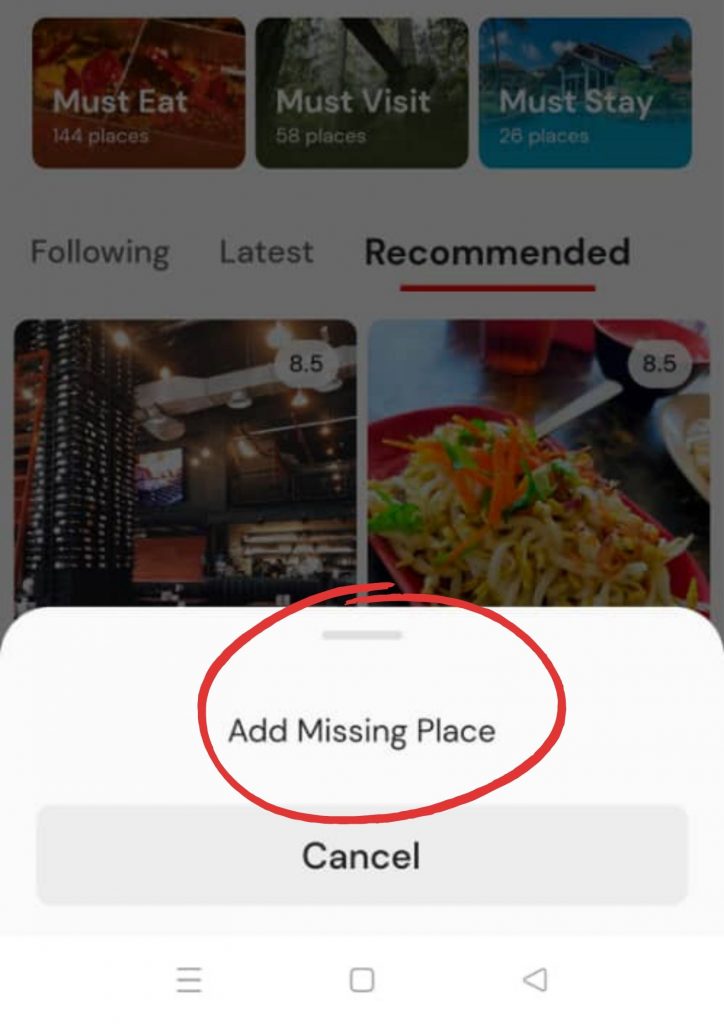This screenshot has width=724, height=1024.
Task: Open the Must Eat collection
Action: 138,93
